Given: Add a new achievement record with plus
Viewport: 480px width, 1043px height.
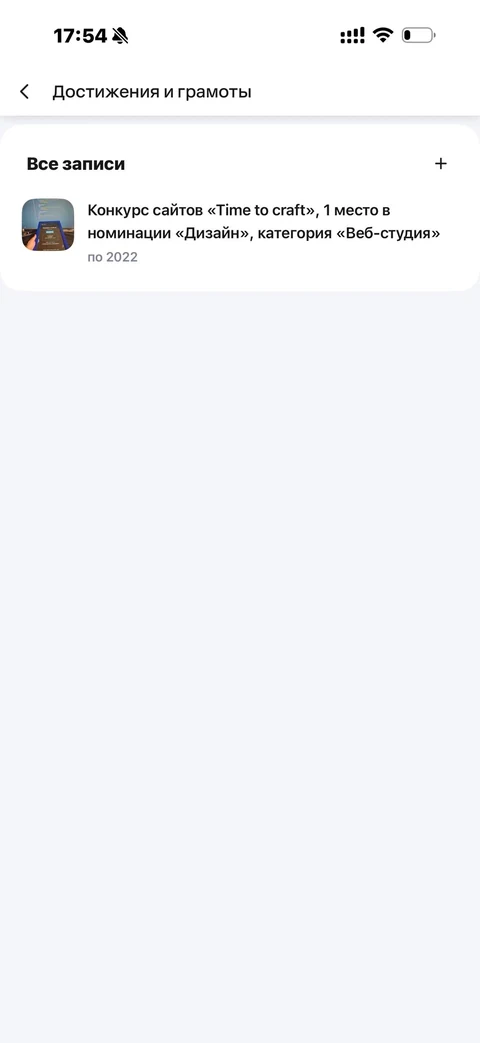Looking at the screenshot, I should click(x=440, y=164).
